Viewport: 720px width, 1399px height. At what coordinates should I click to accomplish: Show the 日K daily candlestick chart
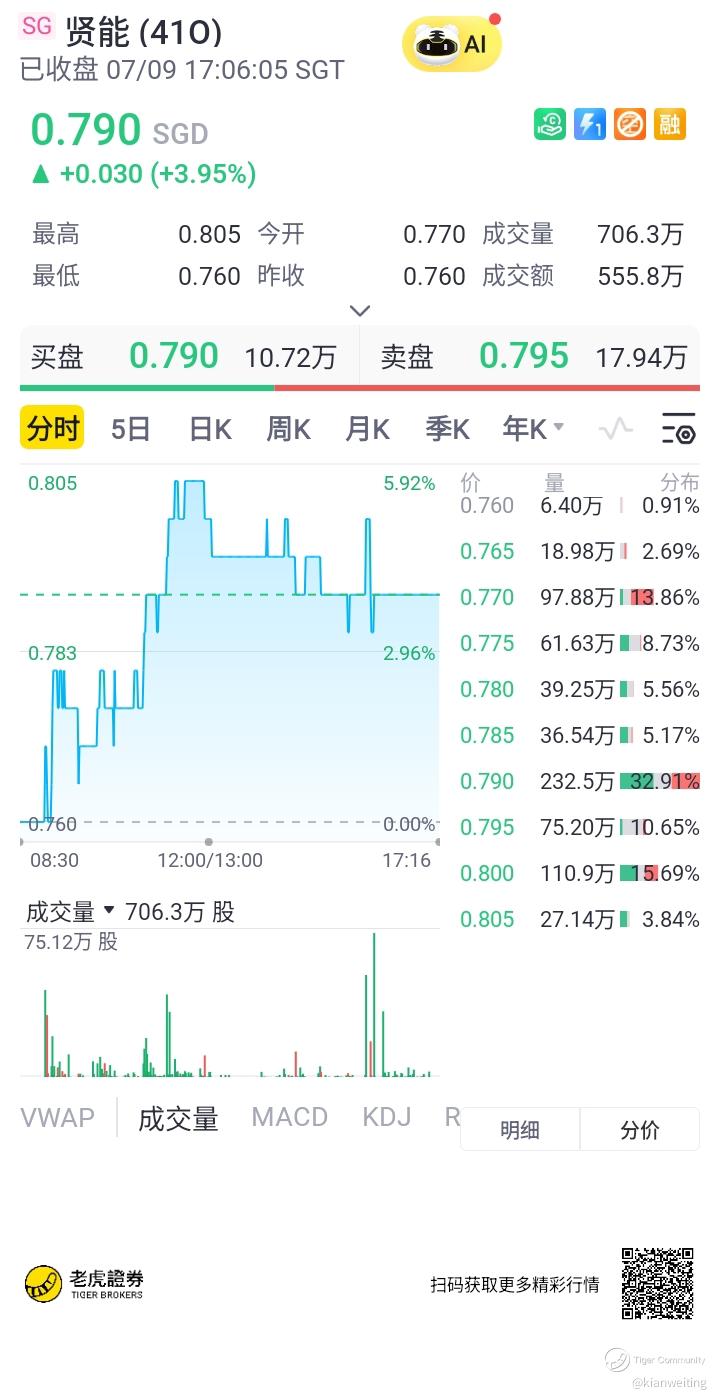[x=210, y=429]
